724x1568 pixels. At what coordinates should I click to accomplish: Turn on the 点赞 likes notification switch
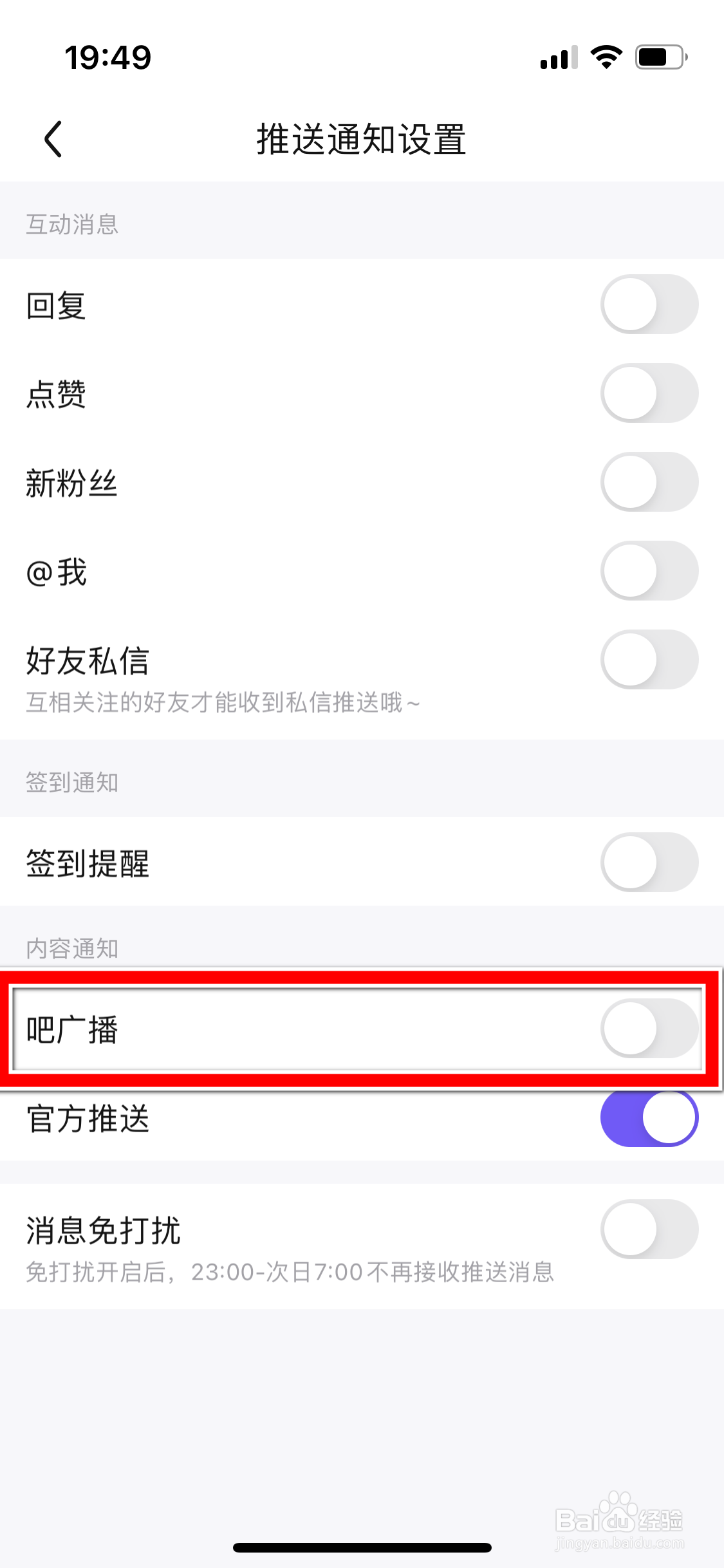[x=649, y=393]
